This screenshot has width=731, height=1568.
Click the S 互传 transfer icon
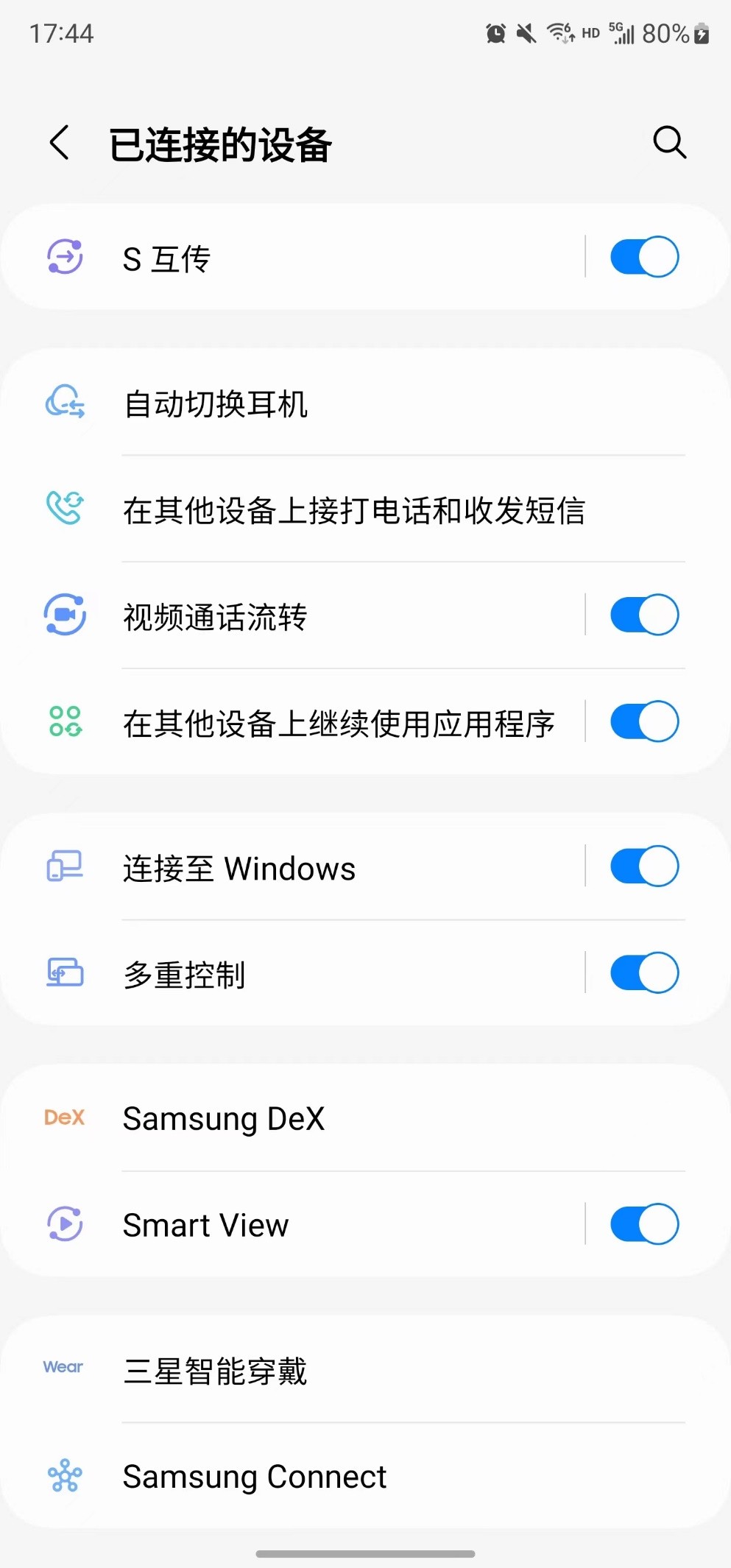click(x=64, y=257)
